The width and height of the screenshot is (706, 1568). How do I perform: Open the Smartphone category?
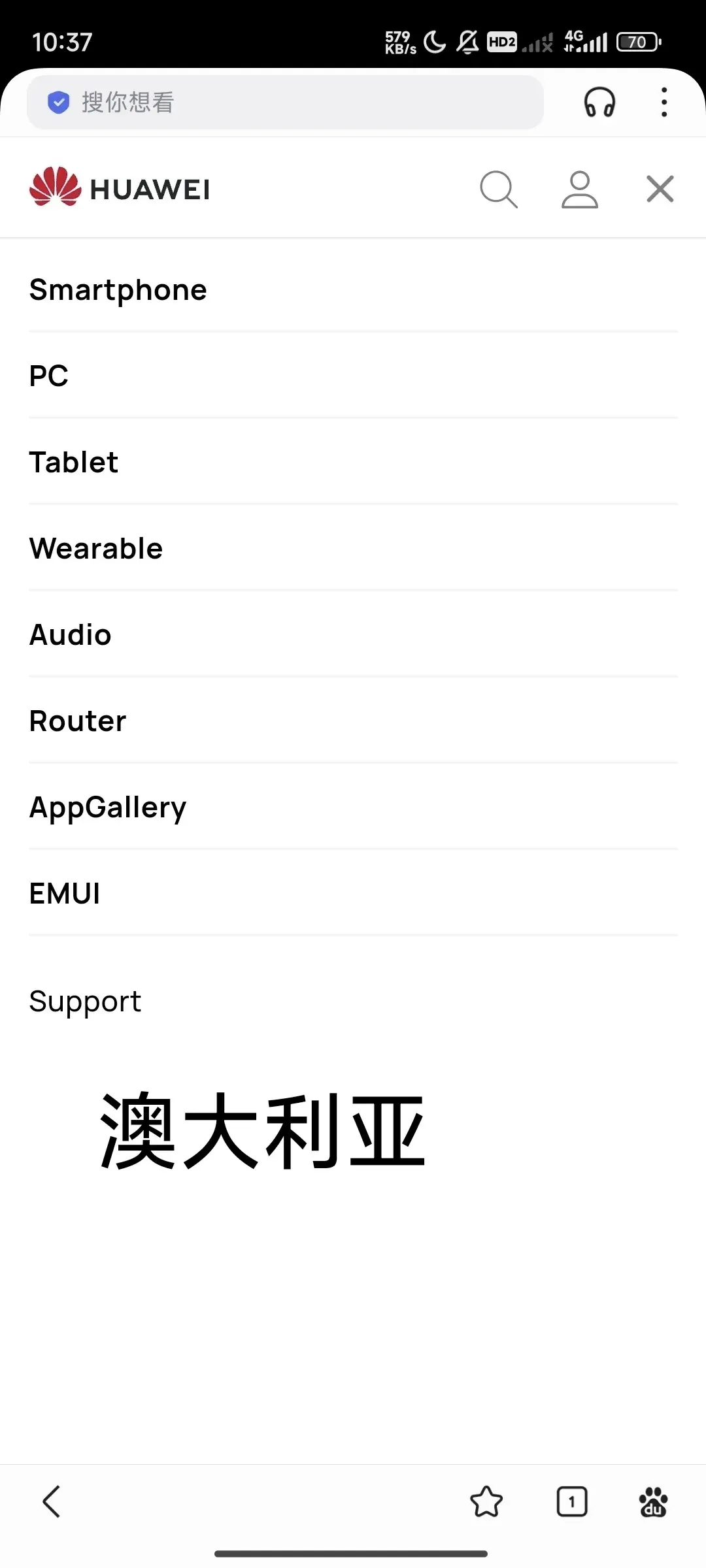[118, 289]
